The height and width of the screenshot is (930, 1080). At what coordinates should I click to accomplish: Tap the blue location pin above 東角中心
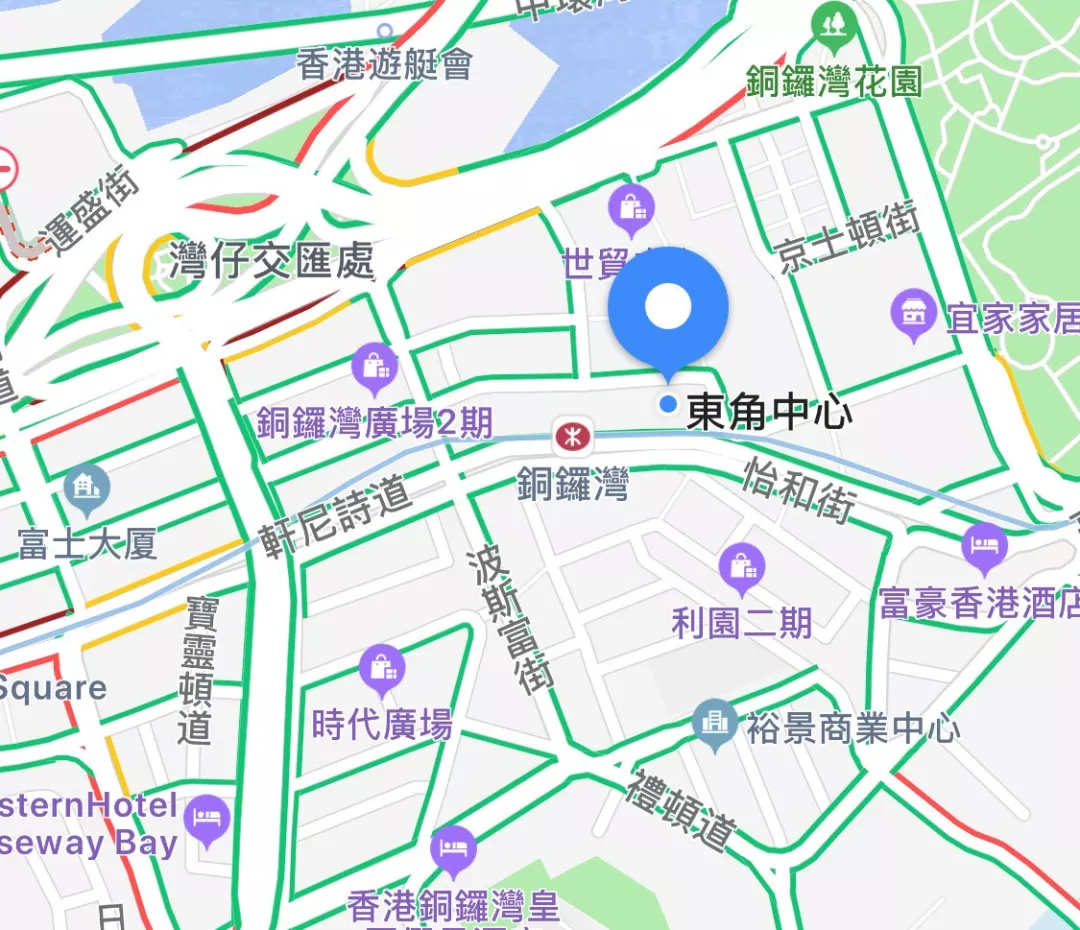pyautogui.click(x=668, y=311)
